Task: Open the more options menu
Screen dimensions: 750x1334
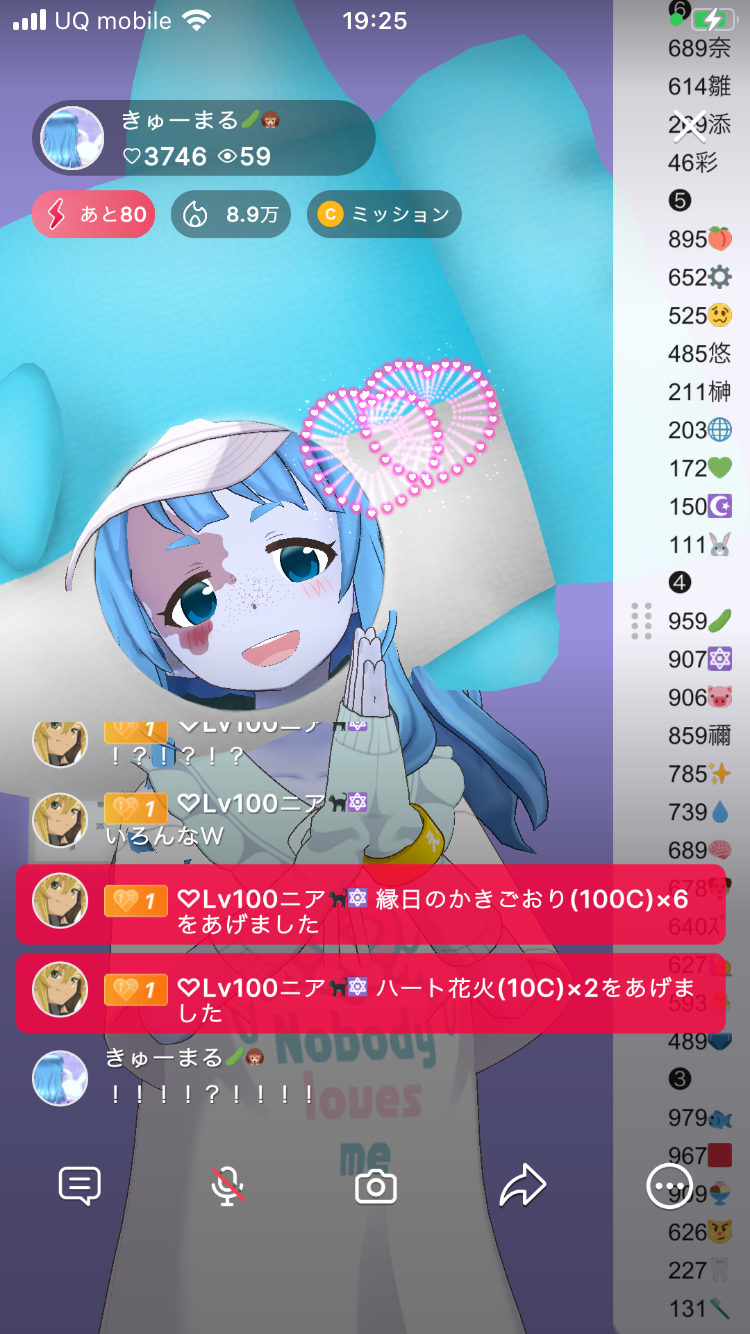Action: pyautogui.click(x=669, y=1186)
